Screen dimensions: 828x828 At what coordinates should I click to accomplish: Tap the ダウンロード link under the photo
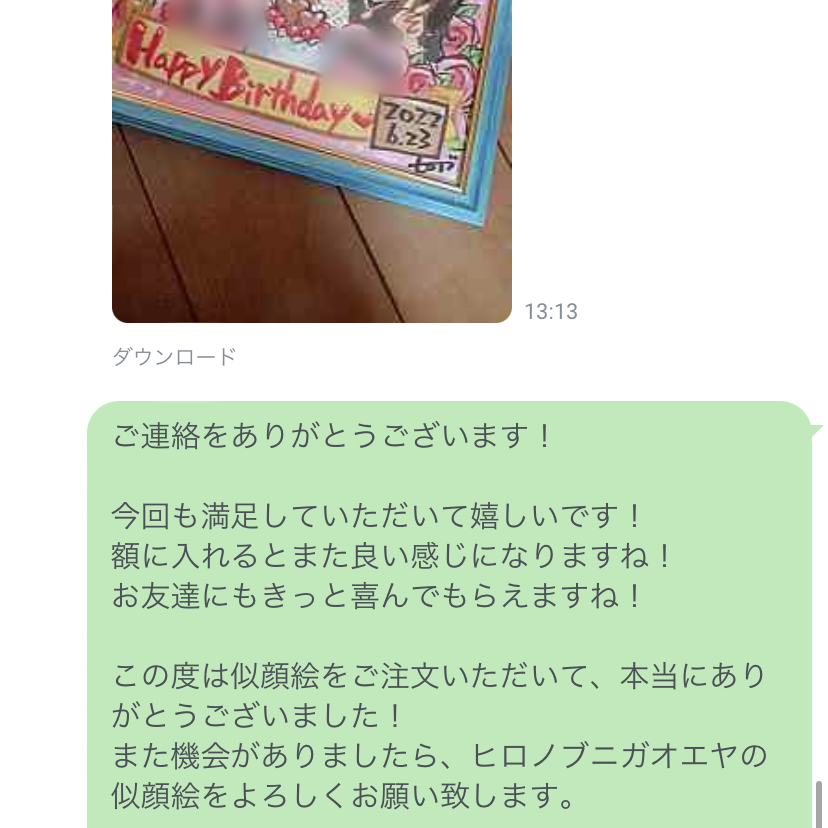point(174,357)
